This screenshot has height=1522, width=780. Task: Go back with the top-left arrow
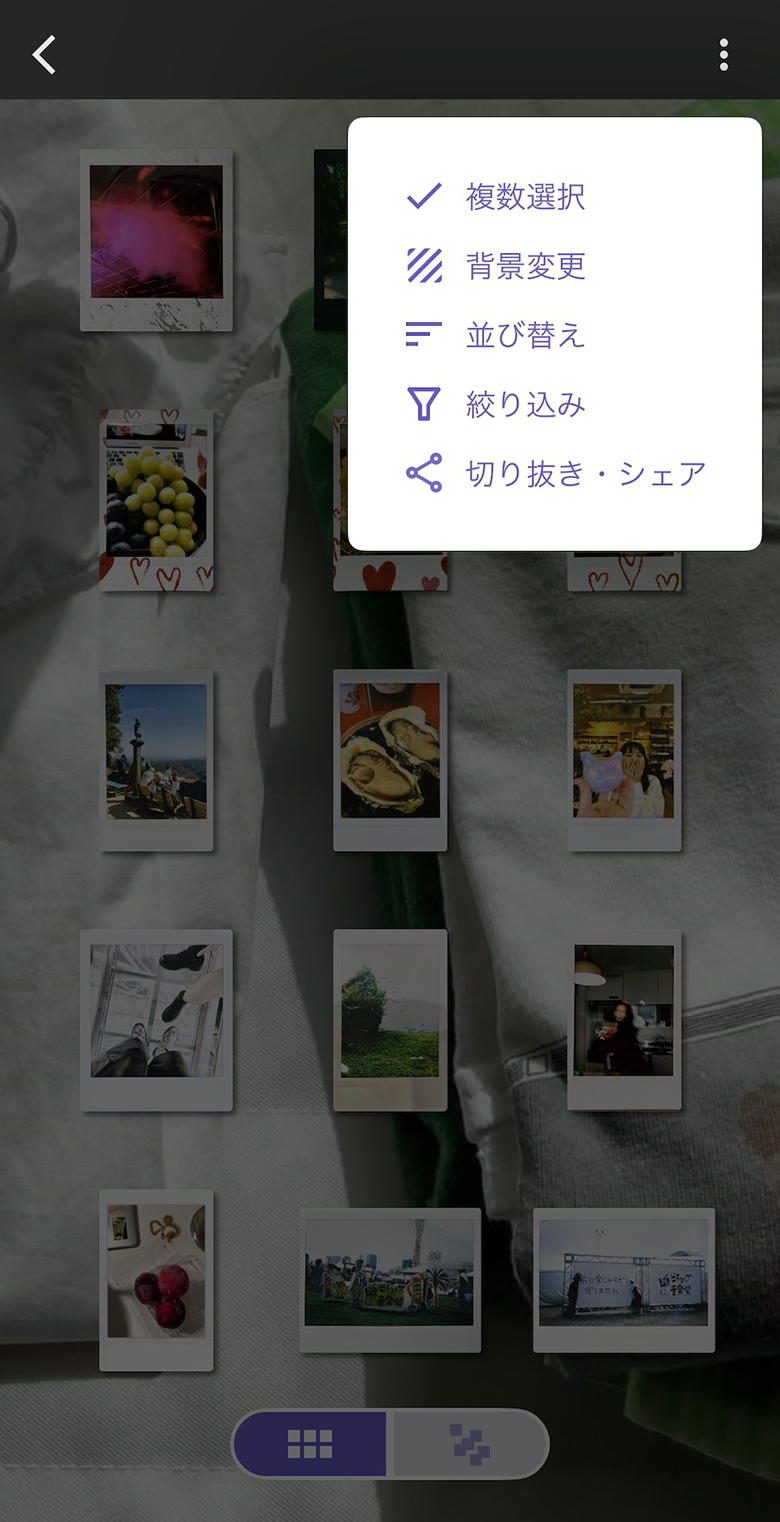44,55
